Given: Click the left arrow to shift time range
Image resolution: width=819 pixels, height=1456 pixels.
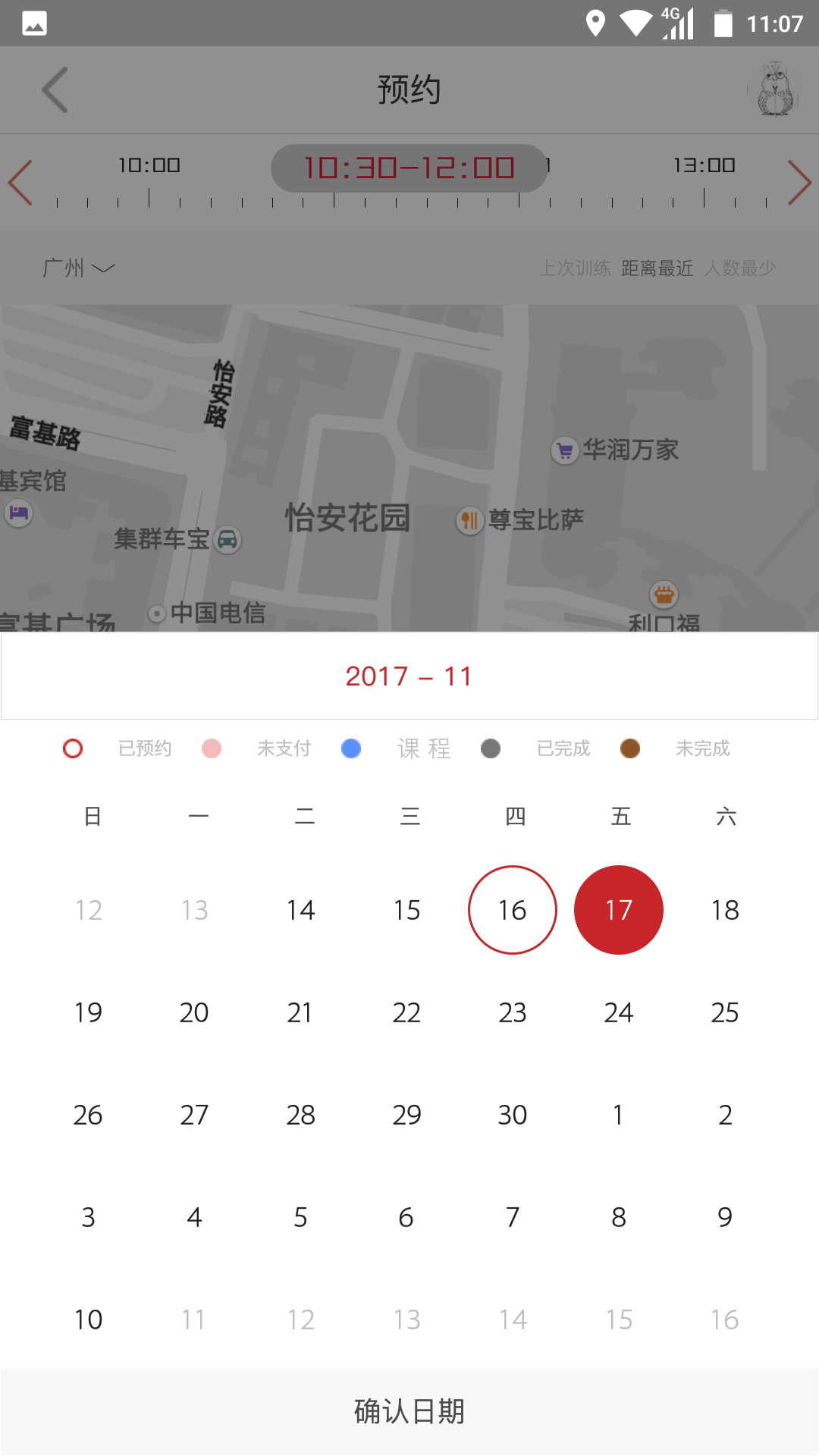Looking at the screenshot, I should tap(18, 182).
